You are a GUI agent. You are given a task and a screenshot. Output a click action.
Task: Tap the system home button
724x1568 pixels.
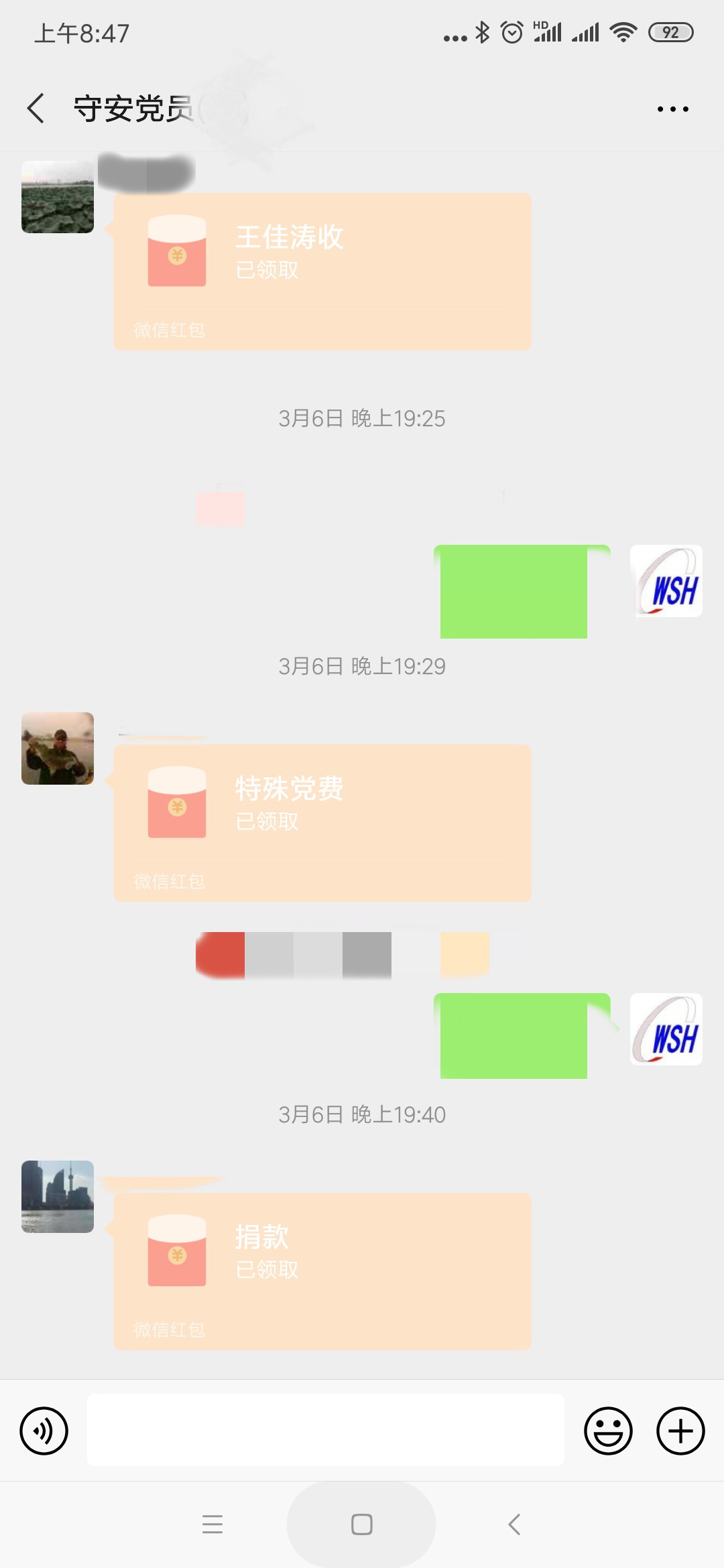click(x=362, y=1524)
